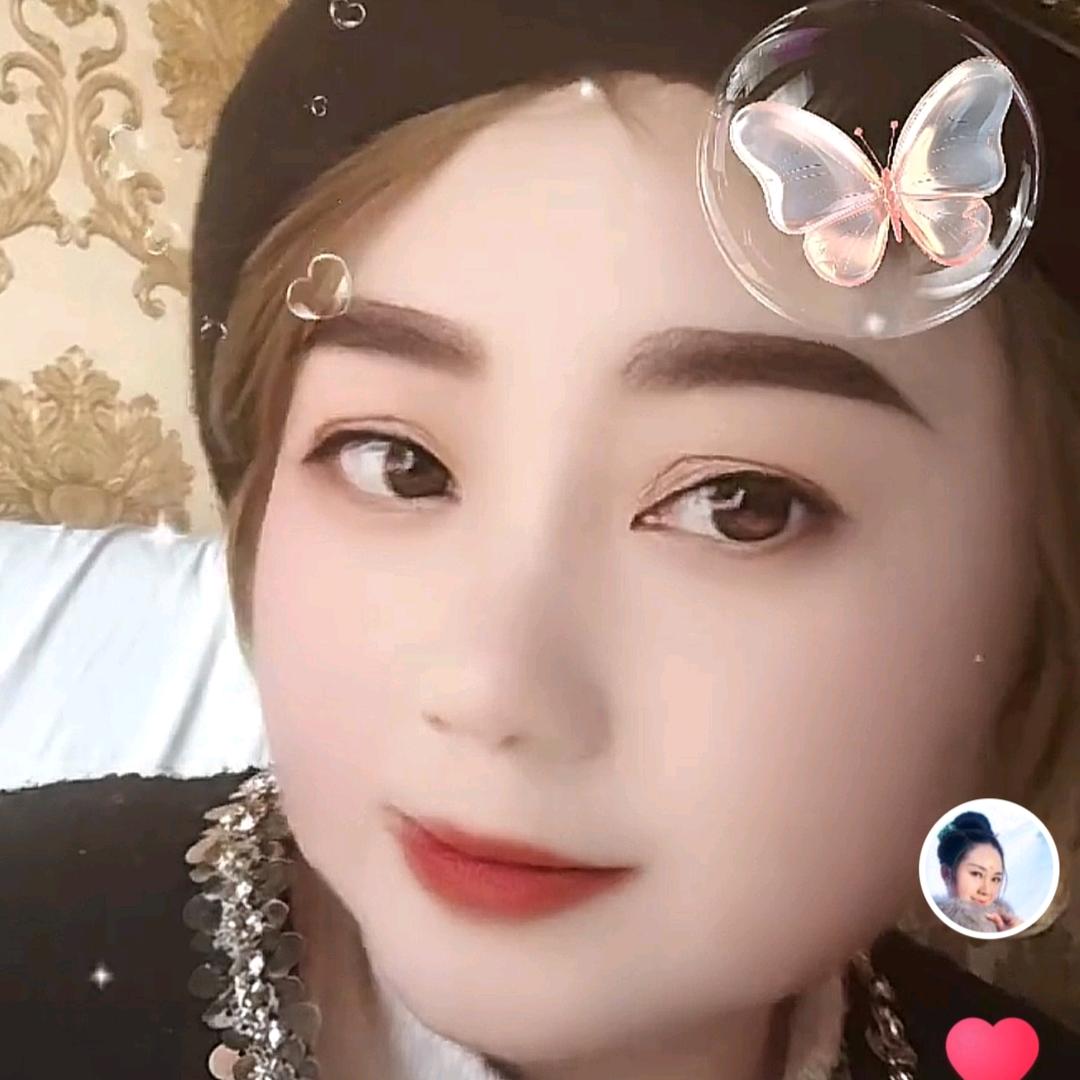Open the creator's profile avatar
The height and width of the screenshot is (1080, 1080).
988,868
